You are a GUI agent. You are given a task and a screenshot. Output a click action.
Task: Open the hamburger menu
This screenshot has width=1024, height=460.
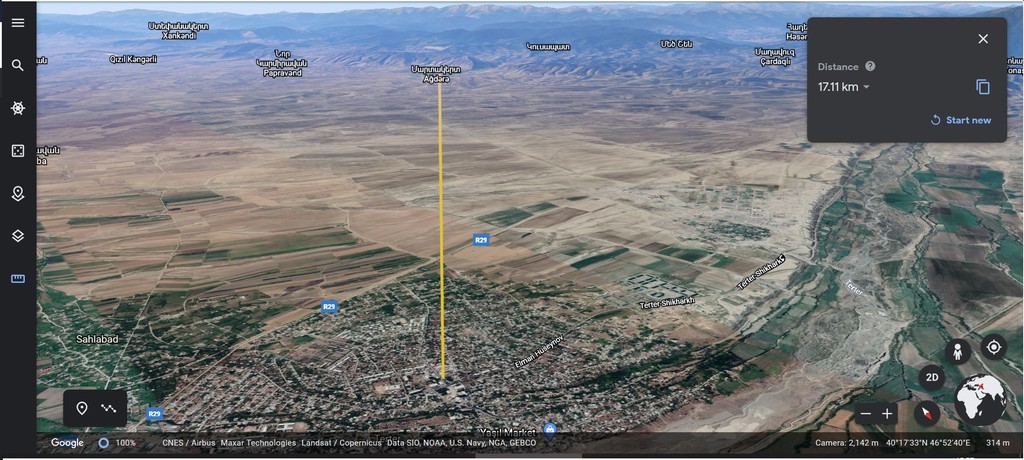(x=18, y=22)
